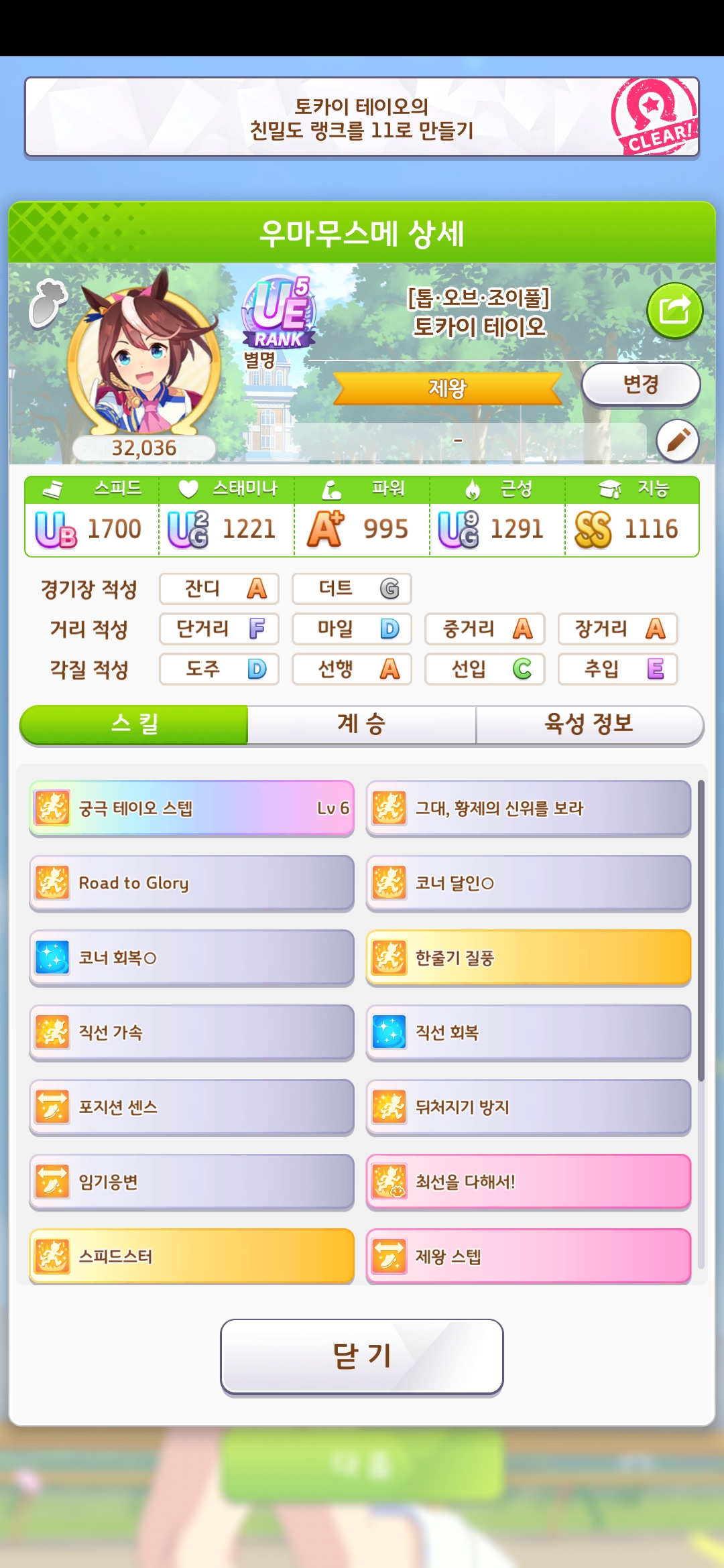Select the 스킬 tab

(x=134, y=724)
